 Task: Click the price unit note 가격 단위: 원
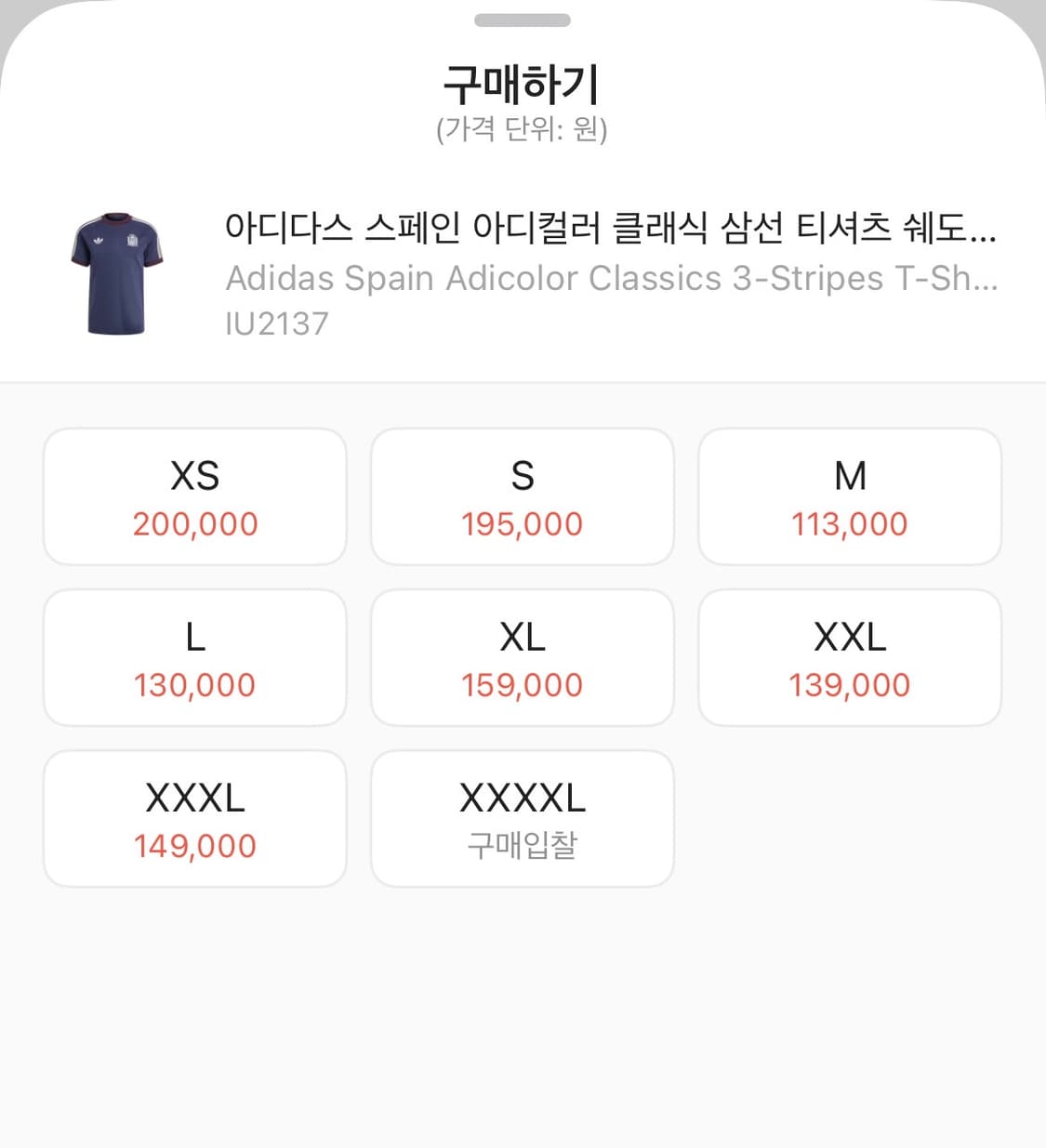[x=523, y=129]
